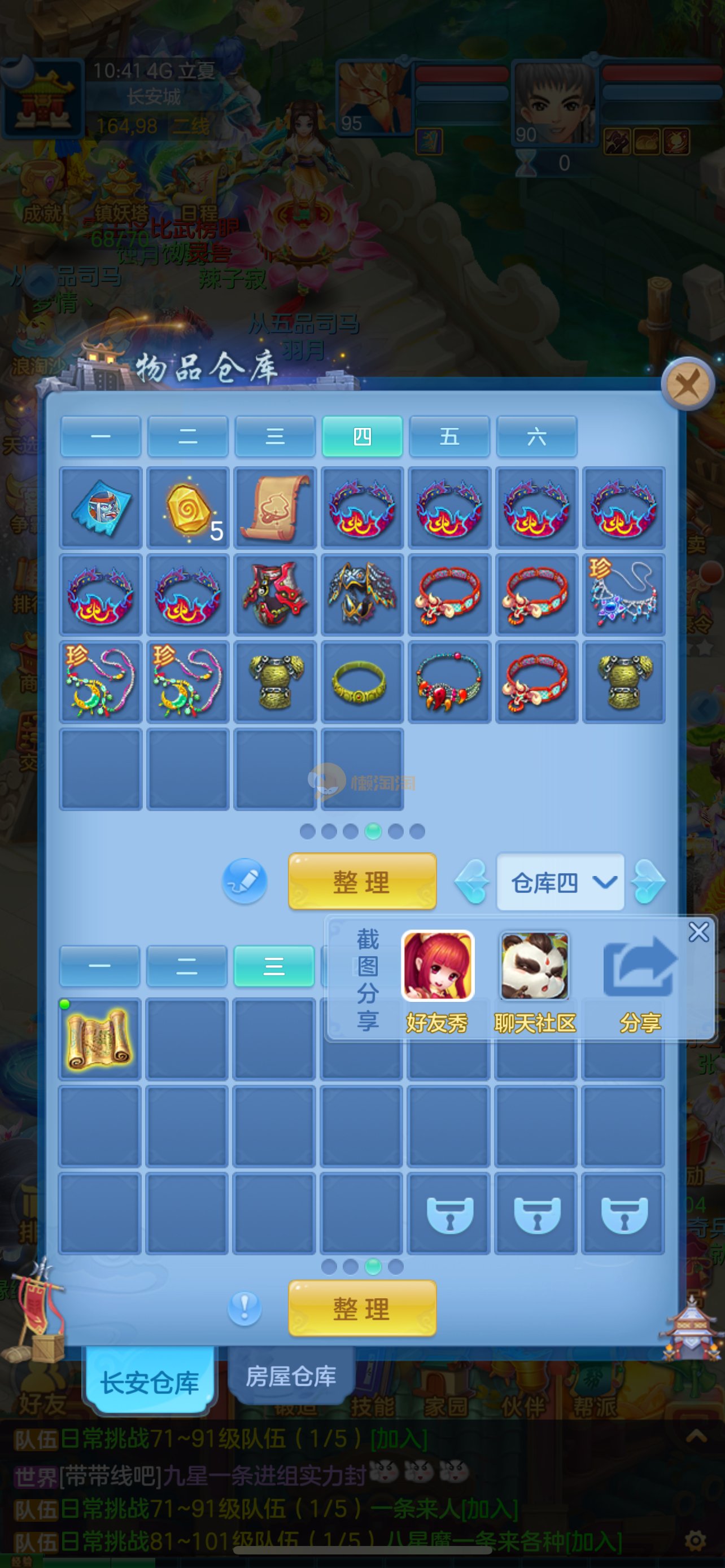Tap the upper 整理 sort button
Image resolution: width=725 pixels, height=1568 pixels.
pyautogui.click(x=362, y=882)
